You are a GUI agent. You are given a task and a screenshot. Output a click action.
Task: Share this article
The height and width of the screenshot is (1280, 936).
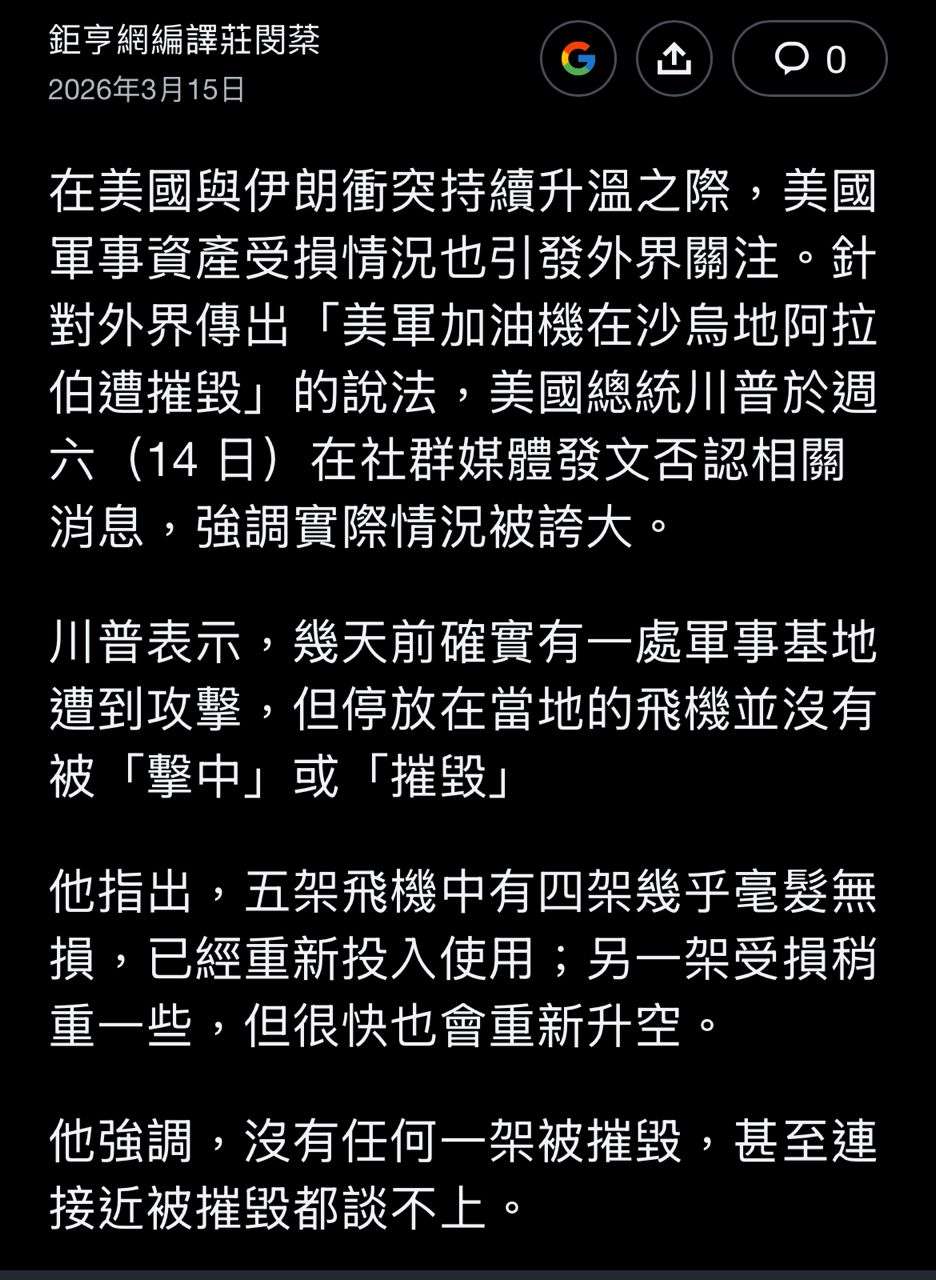675,59
